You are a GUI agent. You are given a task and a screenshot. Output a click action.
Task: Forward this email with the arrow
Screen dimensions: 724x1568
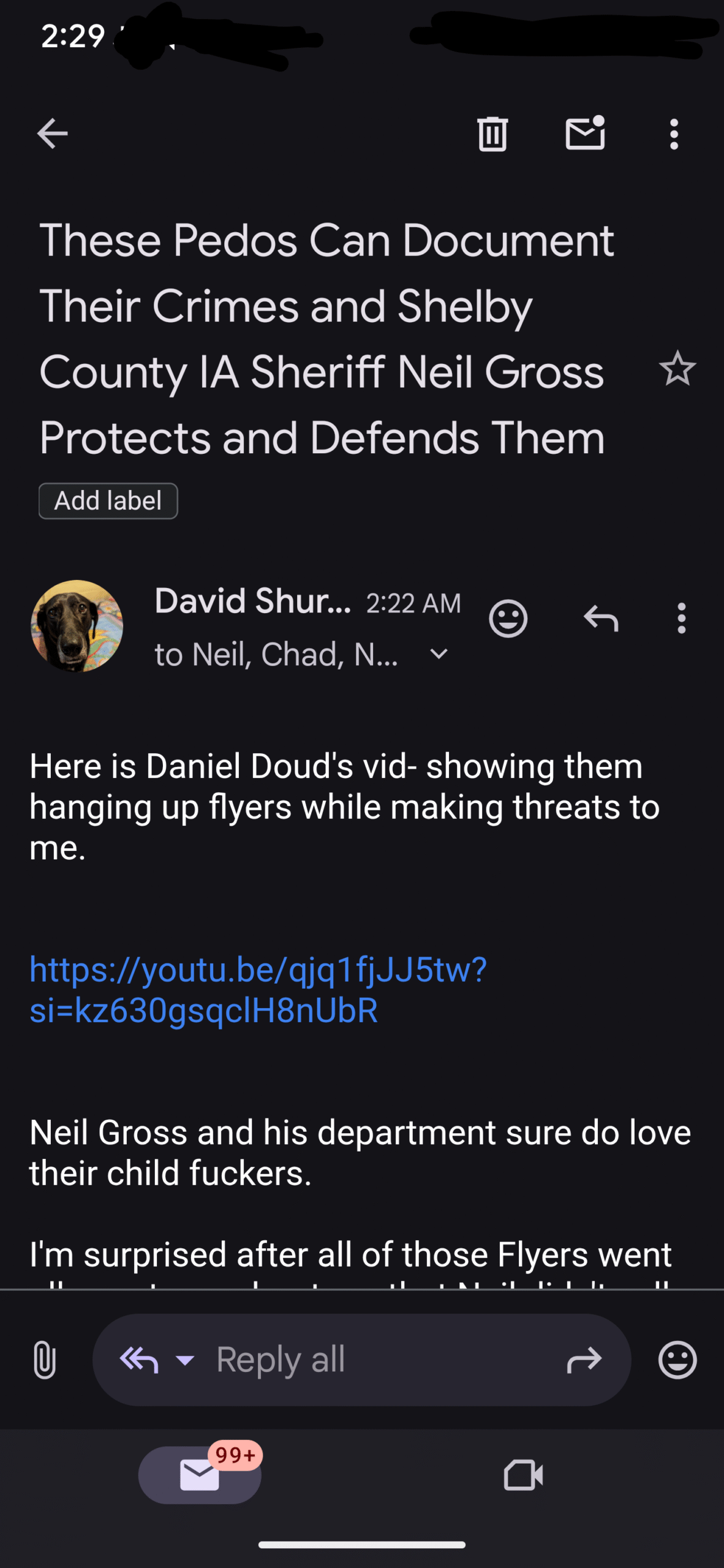[x=584, y=1360]
